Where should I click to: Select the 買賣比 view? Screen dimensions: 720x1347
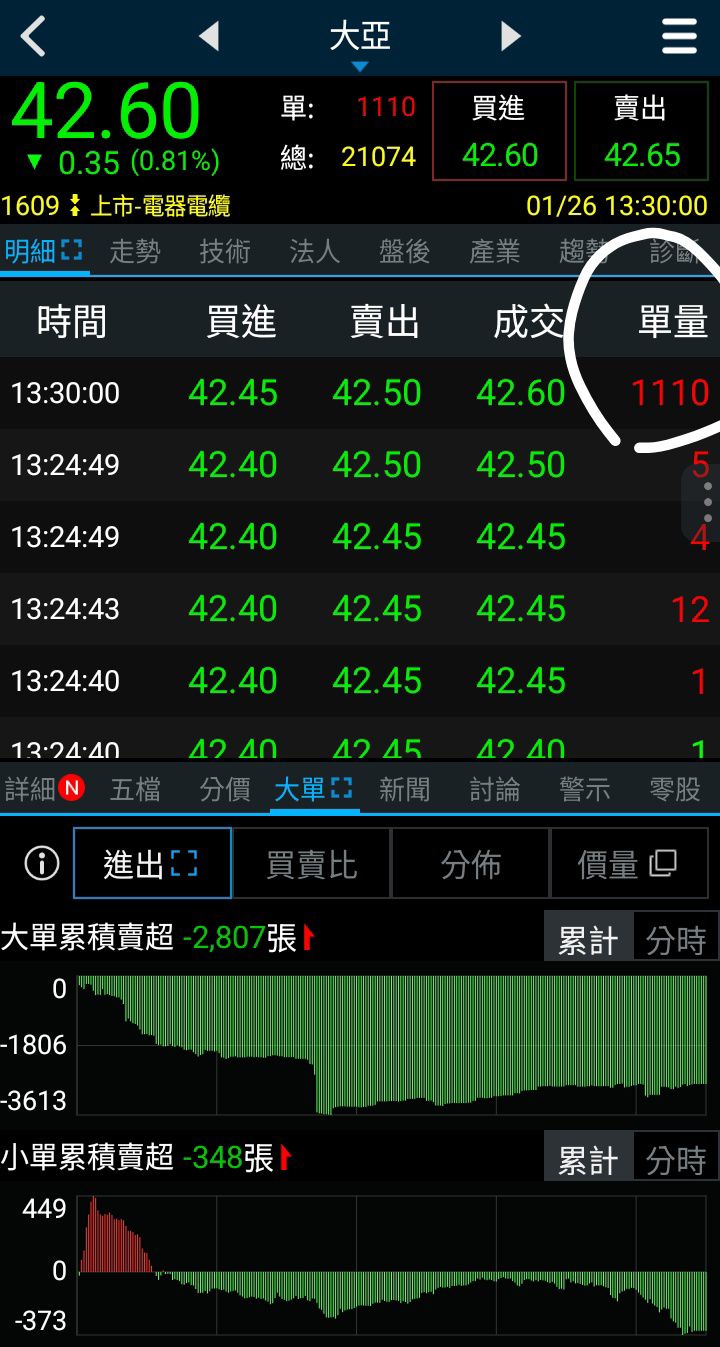tap(311, 864)
